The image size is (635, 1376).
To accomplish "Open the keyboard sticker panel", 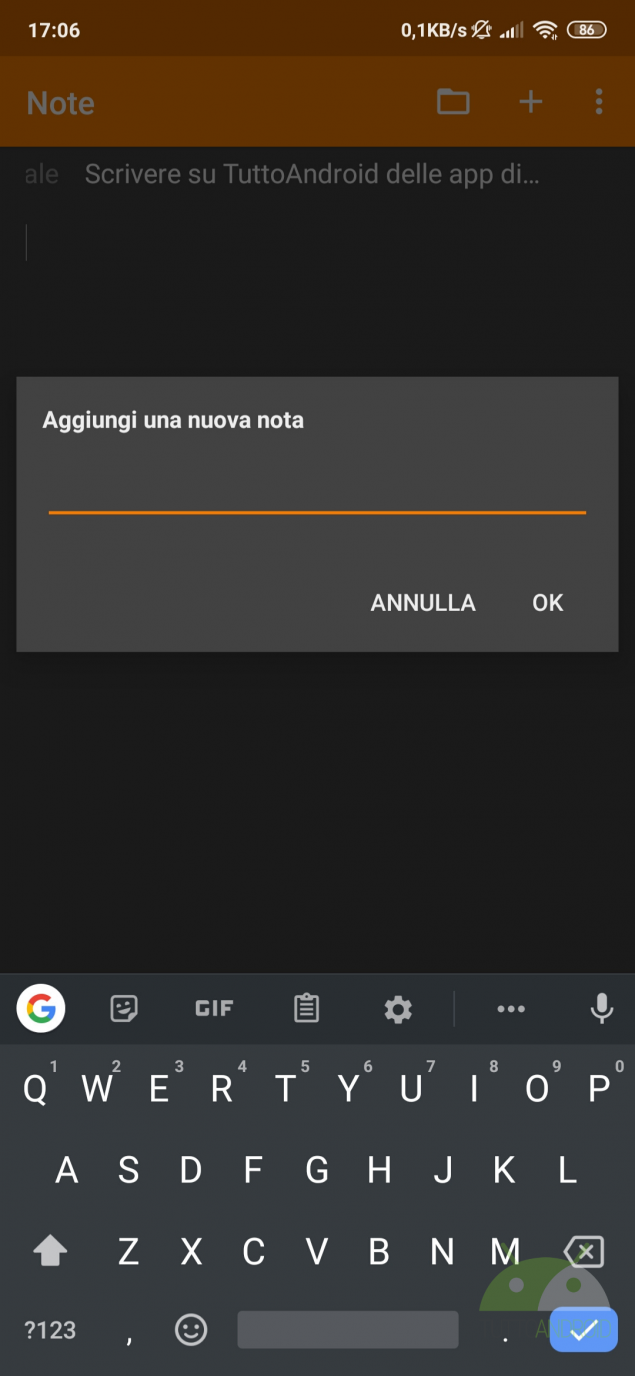I will [124, 1009].
